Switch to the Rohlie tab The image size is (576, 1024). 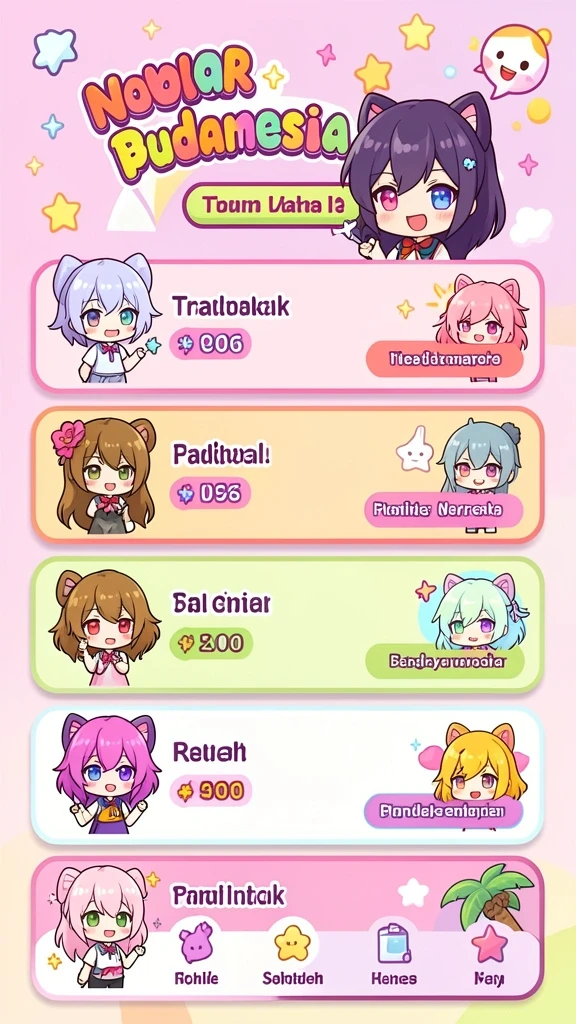197,956
